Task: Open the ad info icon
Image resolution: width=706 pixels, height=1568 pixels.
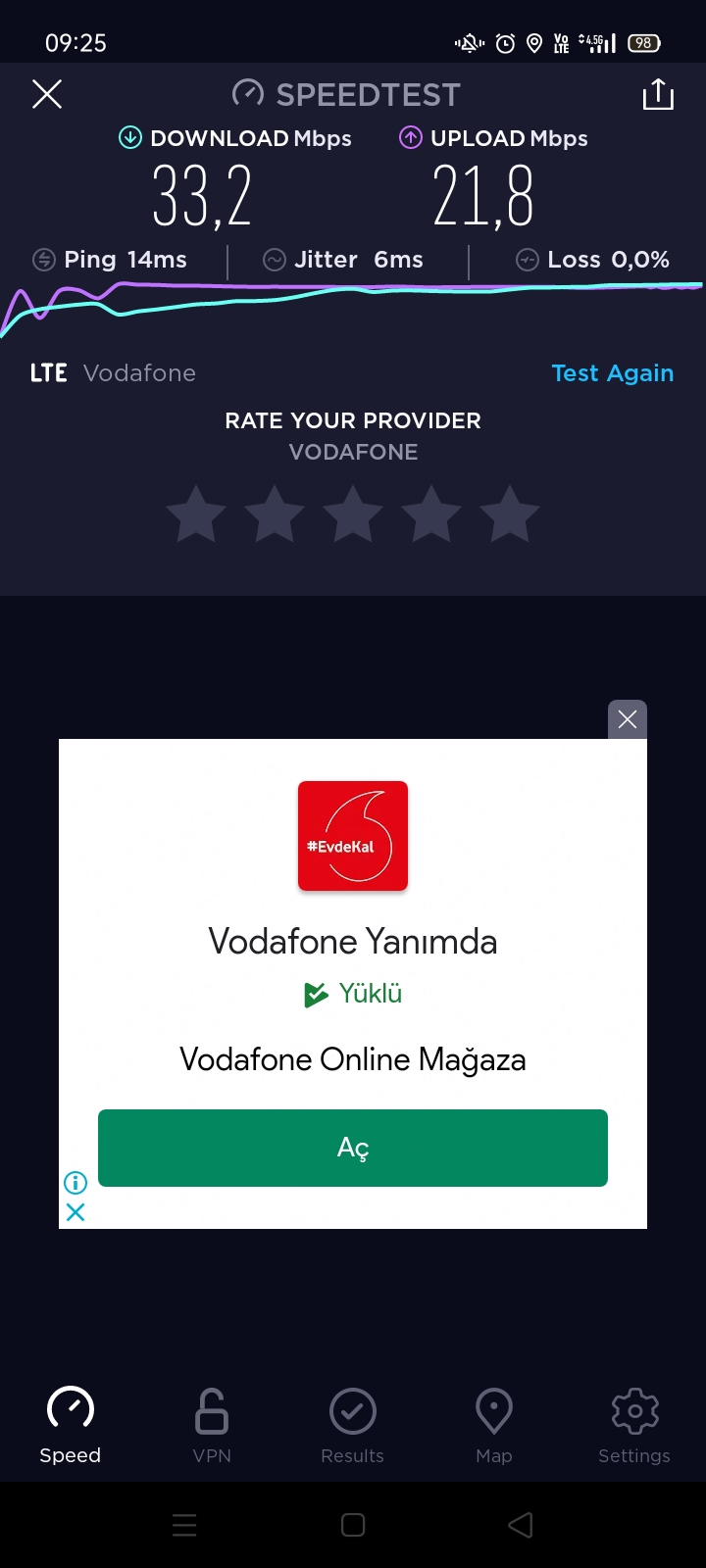Action: click(x=76, y=1183)
